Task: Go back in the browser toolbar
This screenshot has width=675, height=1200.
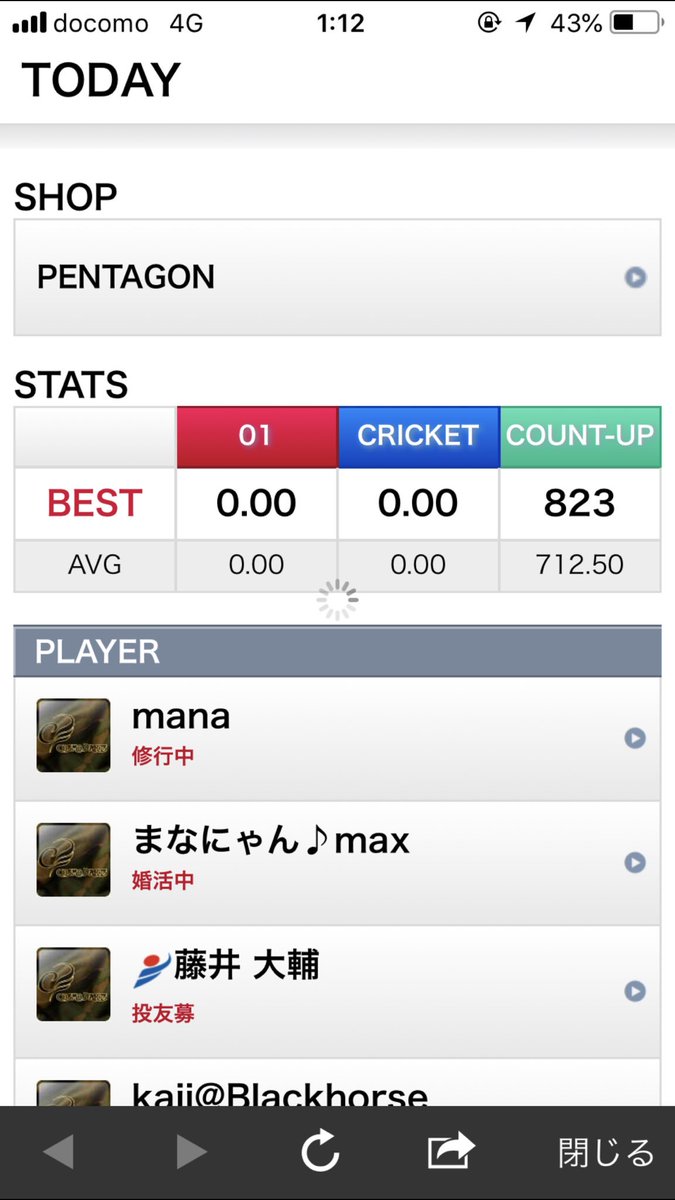Action: click(x=58, y=1153)
